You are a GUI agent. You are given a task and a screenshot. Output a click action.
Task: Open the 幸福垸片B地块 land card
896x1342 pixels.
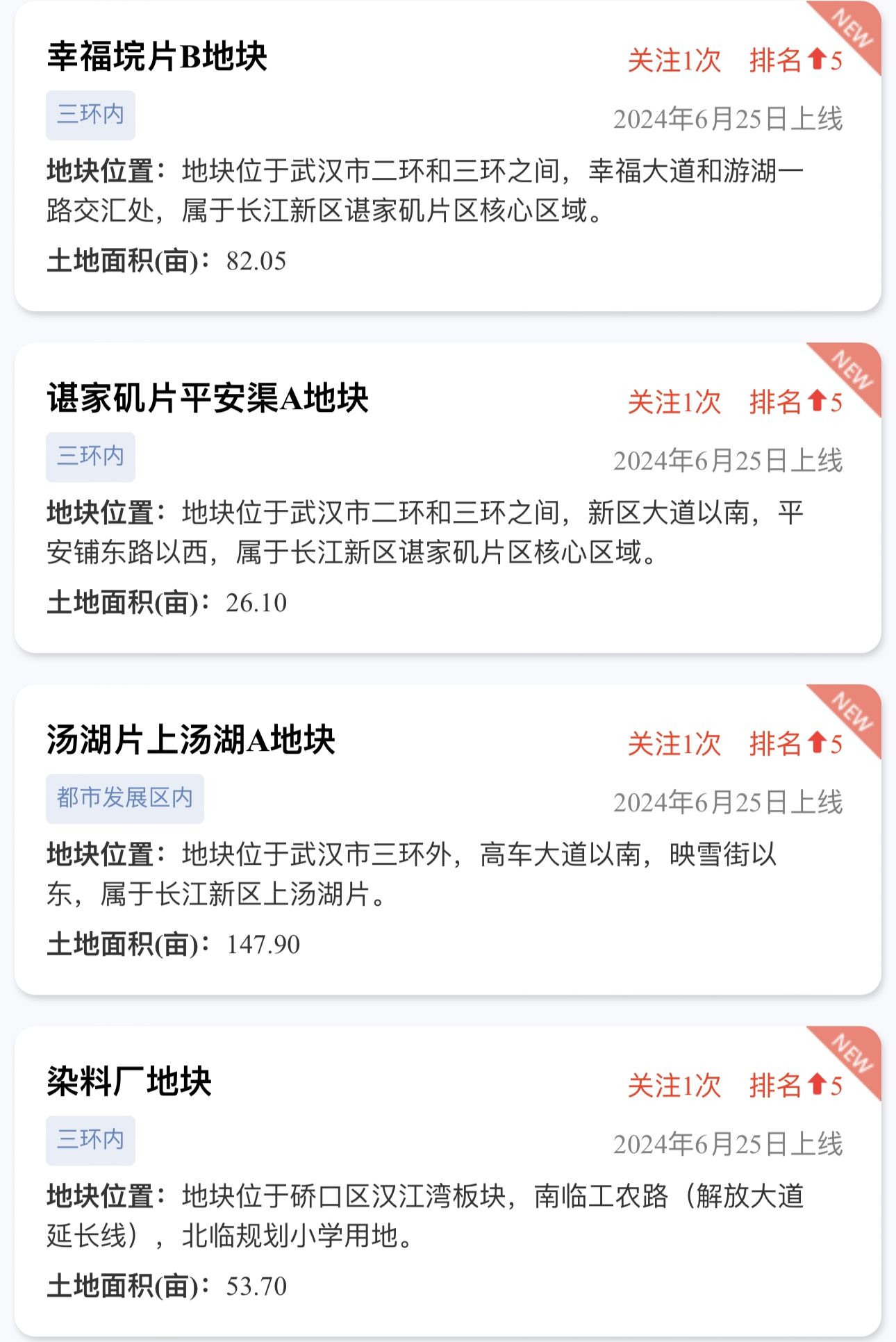point(158,57)
